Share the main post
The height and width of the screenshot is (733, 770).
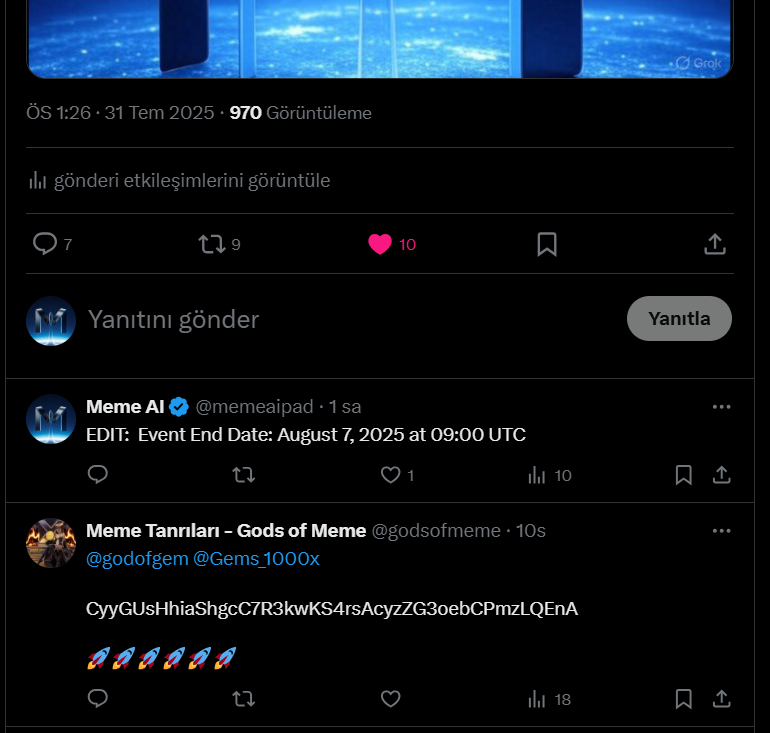pos(715,244)
